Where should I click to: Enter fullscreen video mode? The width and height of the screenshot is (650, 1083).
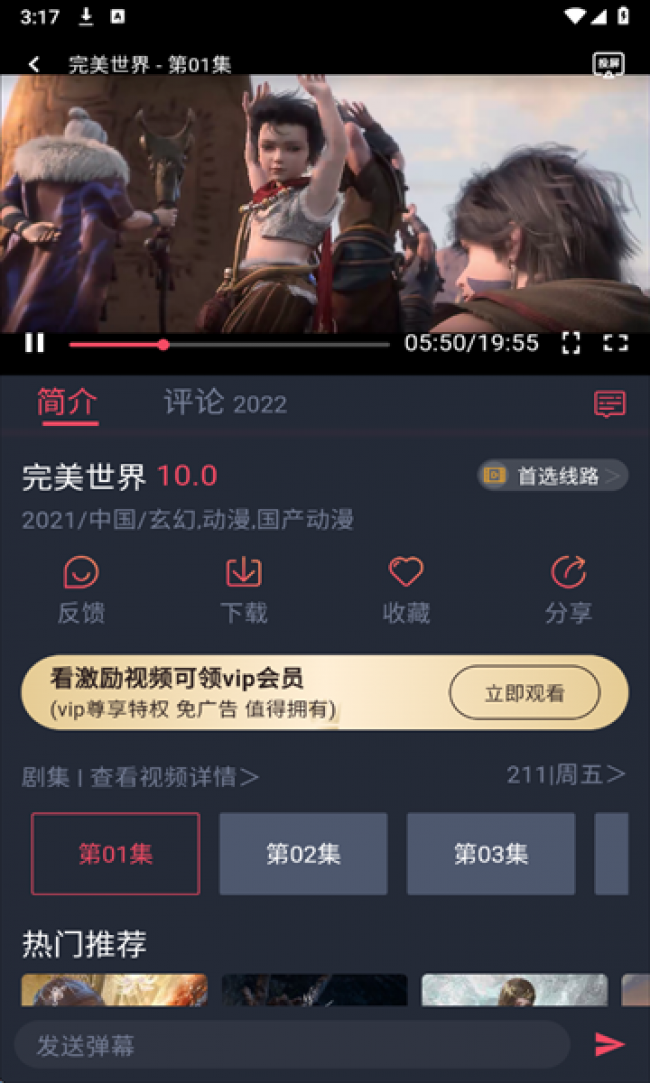point(616,343)
